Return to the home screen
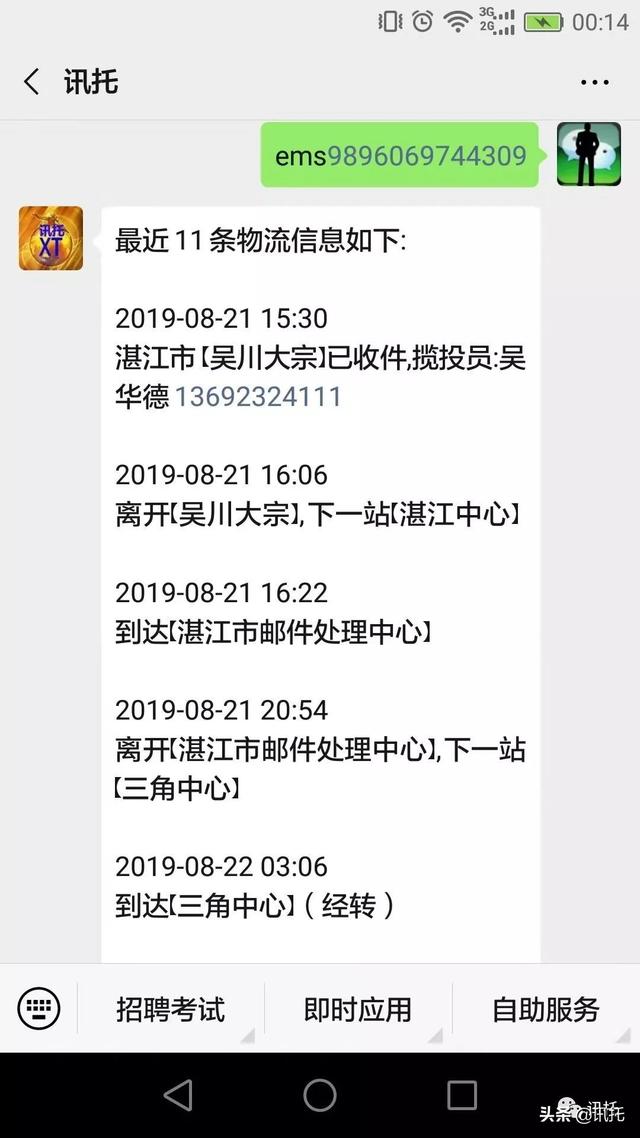The width and height of the screenshot is (640, 1138). coord(320,1096)
